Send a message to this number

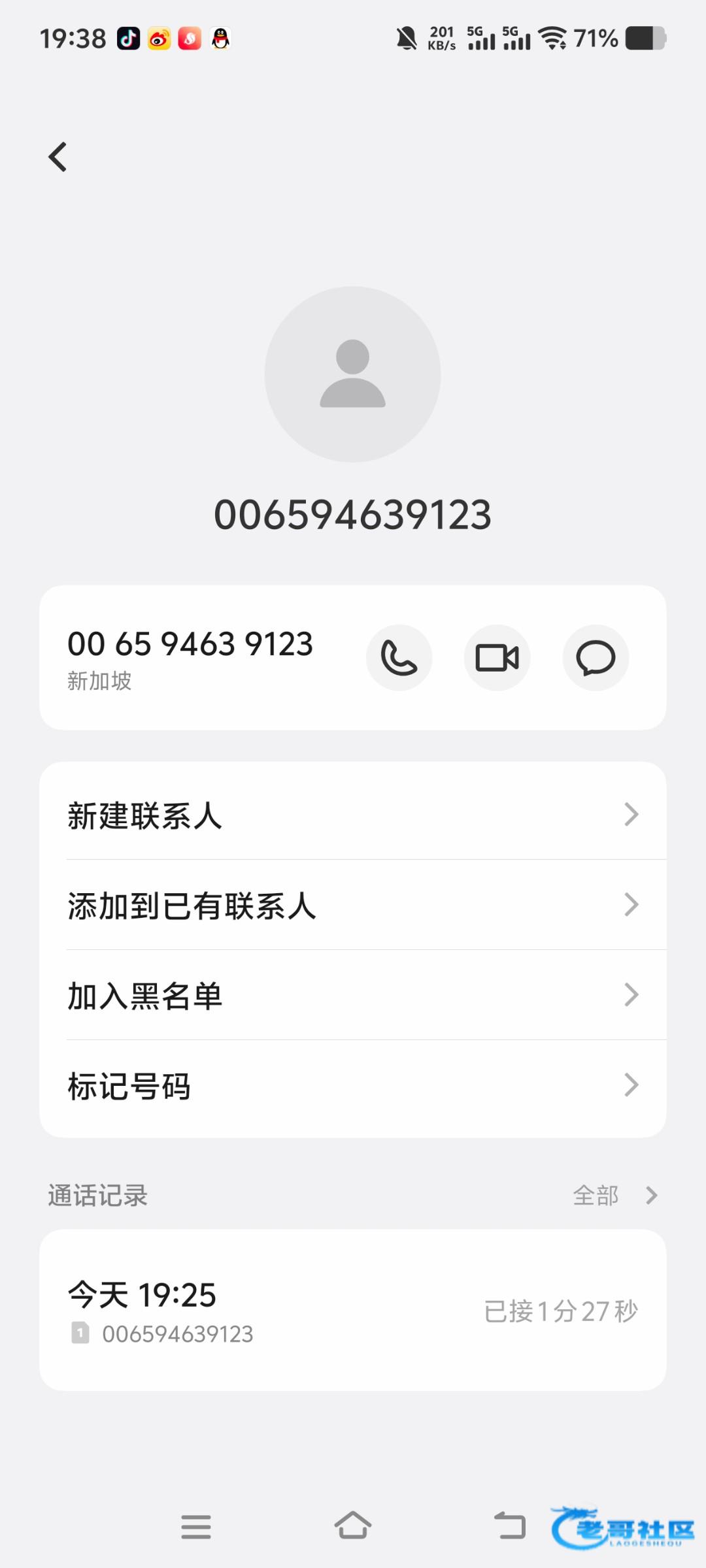point(596,657)
